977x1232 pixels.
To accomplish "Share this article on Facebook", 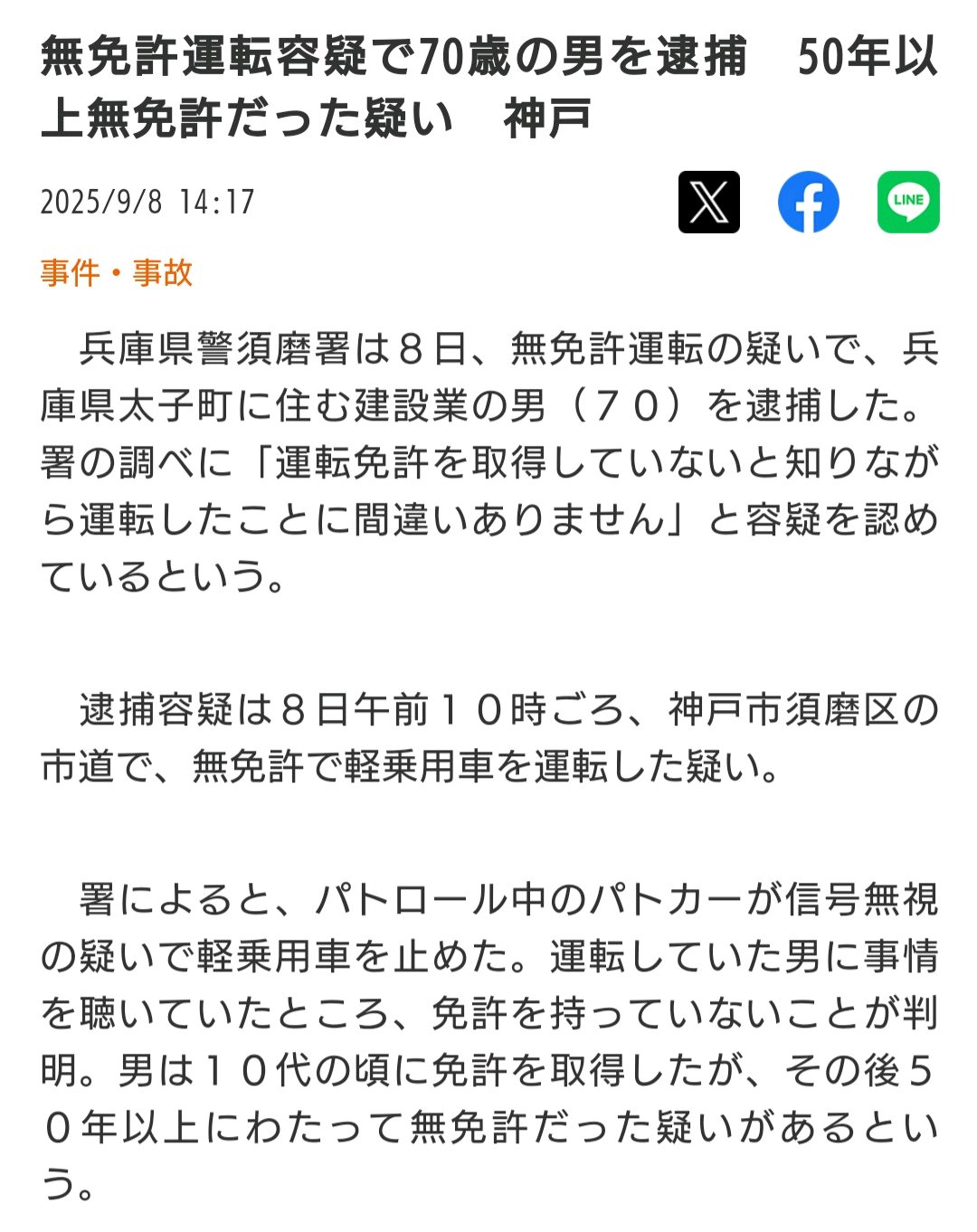I will click(x=808, y=202).
